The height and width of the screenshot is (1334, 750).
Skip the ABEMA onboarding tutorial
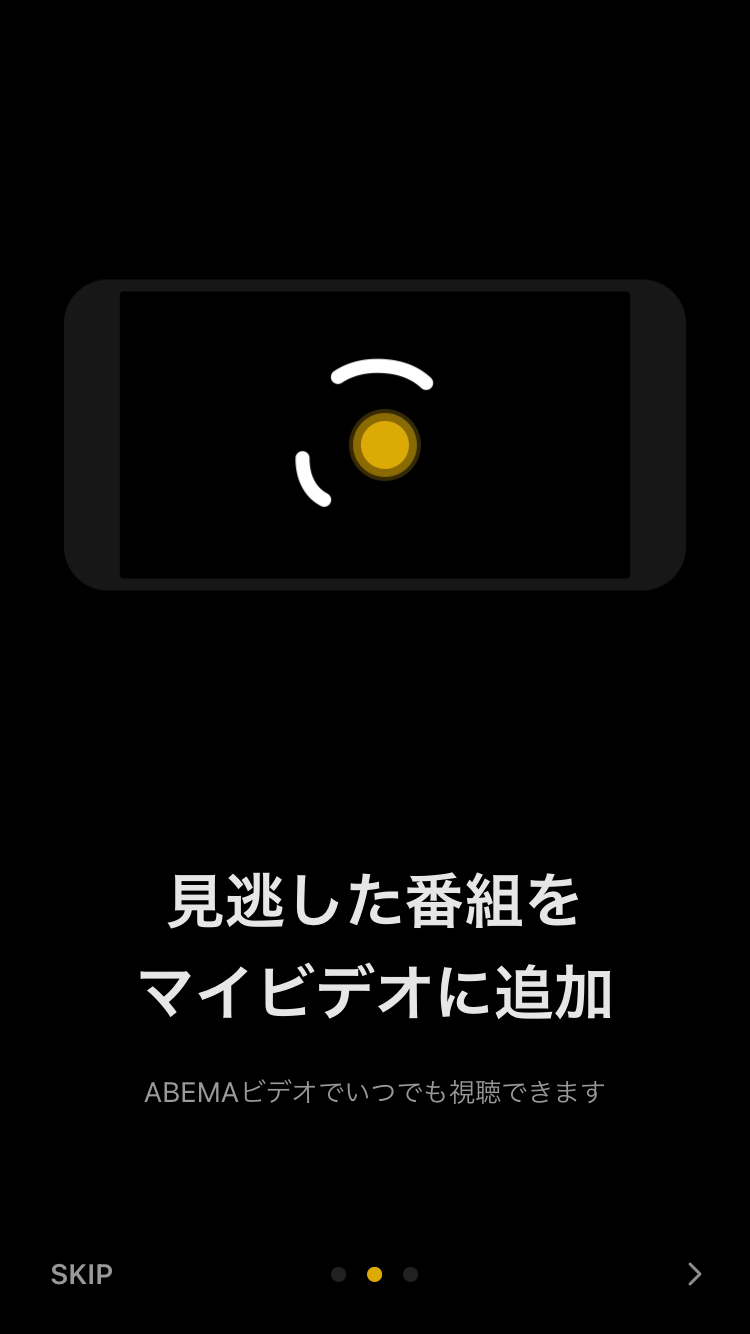point(82,1274)
